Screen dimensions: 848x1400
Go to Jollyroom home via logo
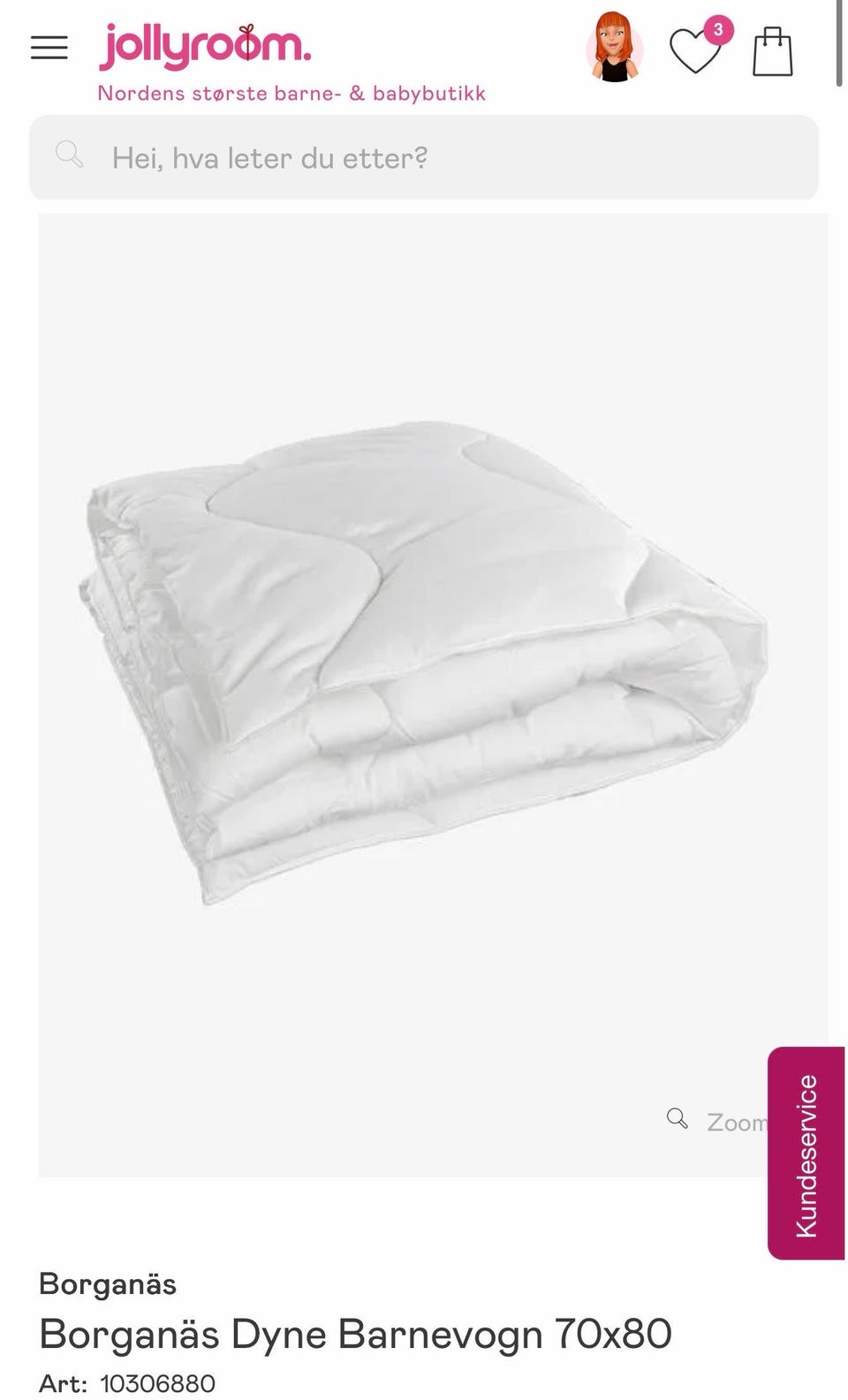[x=205, y=47]
